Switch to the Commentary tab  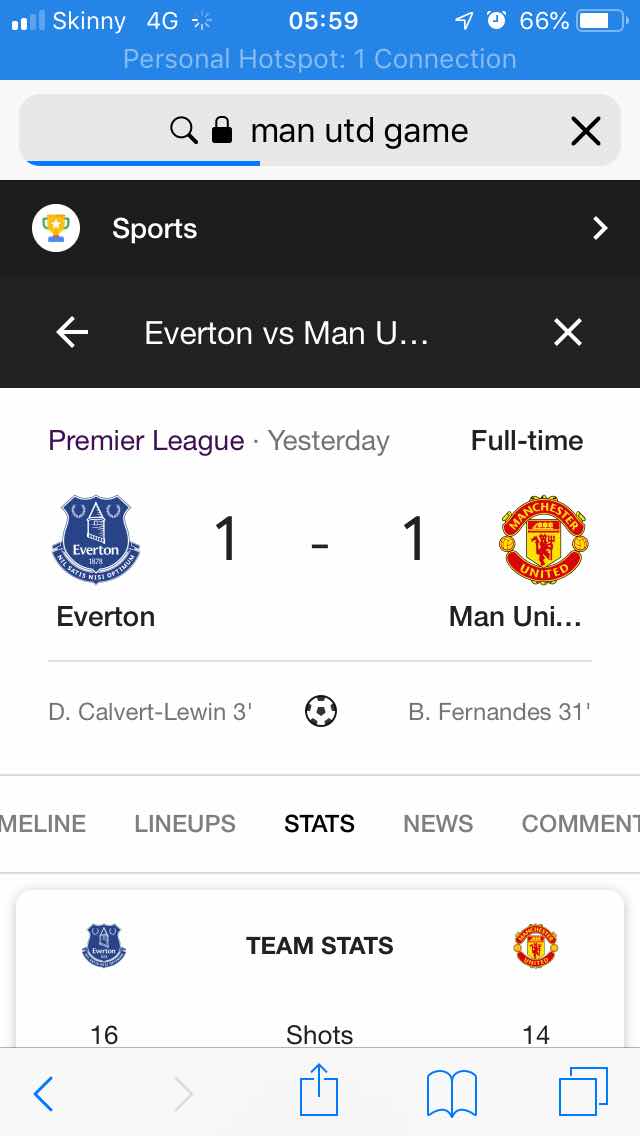coord(581,824)
